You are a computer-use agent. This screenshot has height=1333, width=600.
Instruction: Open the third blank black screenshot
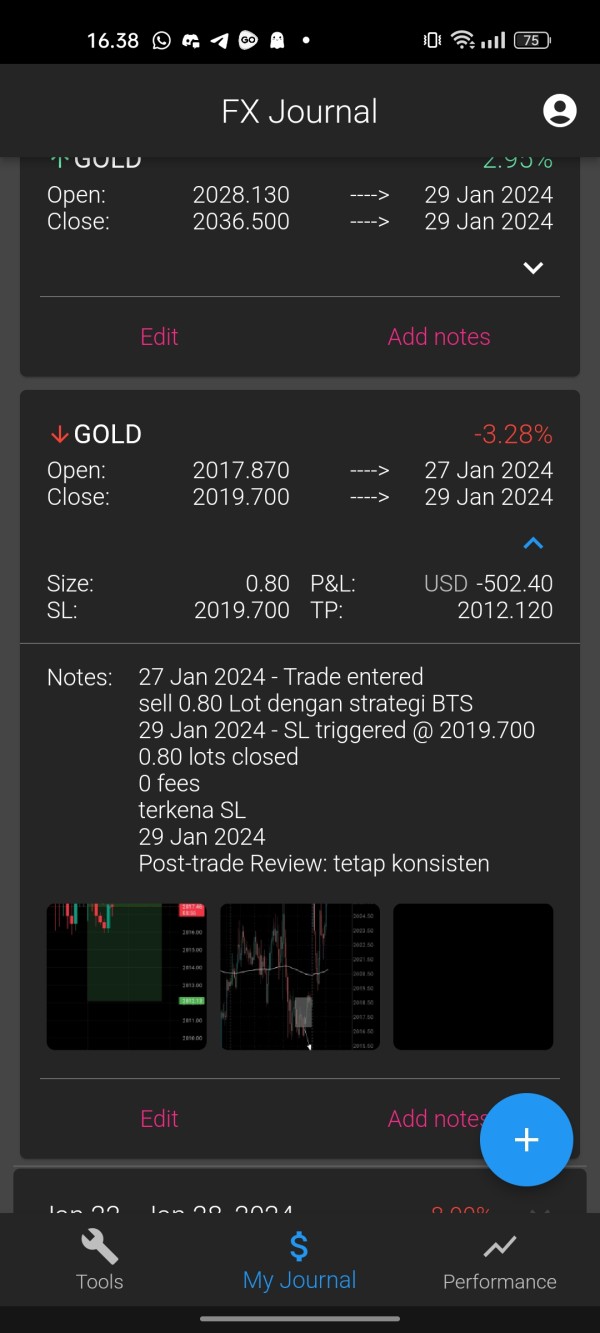[x=473, y=976]
